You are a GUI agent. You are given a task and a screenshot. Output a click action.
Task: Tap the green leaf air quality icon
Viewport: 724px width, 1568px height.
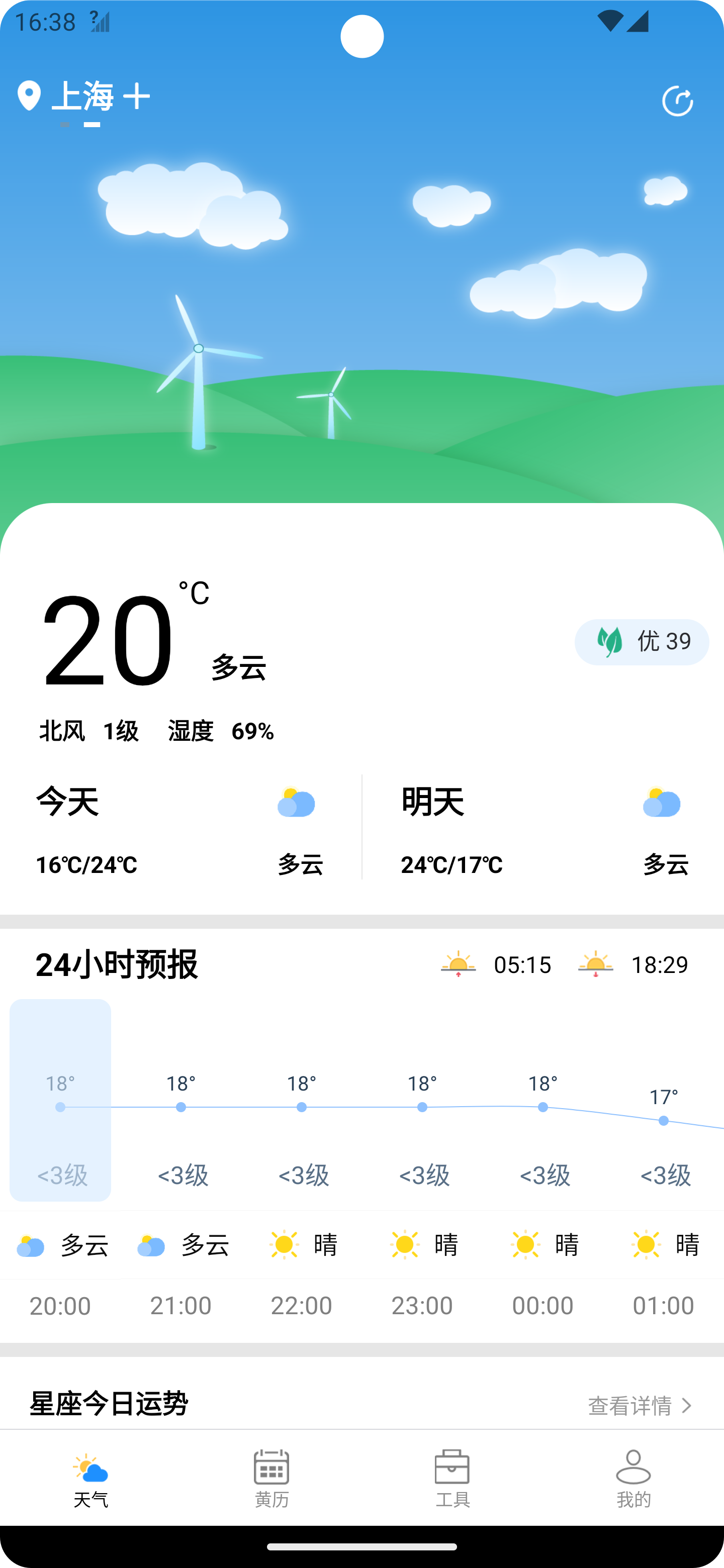[x=608, y=640]
